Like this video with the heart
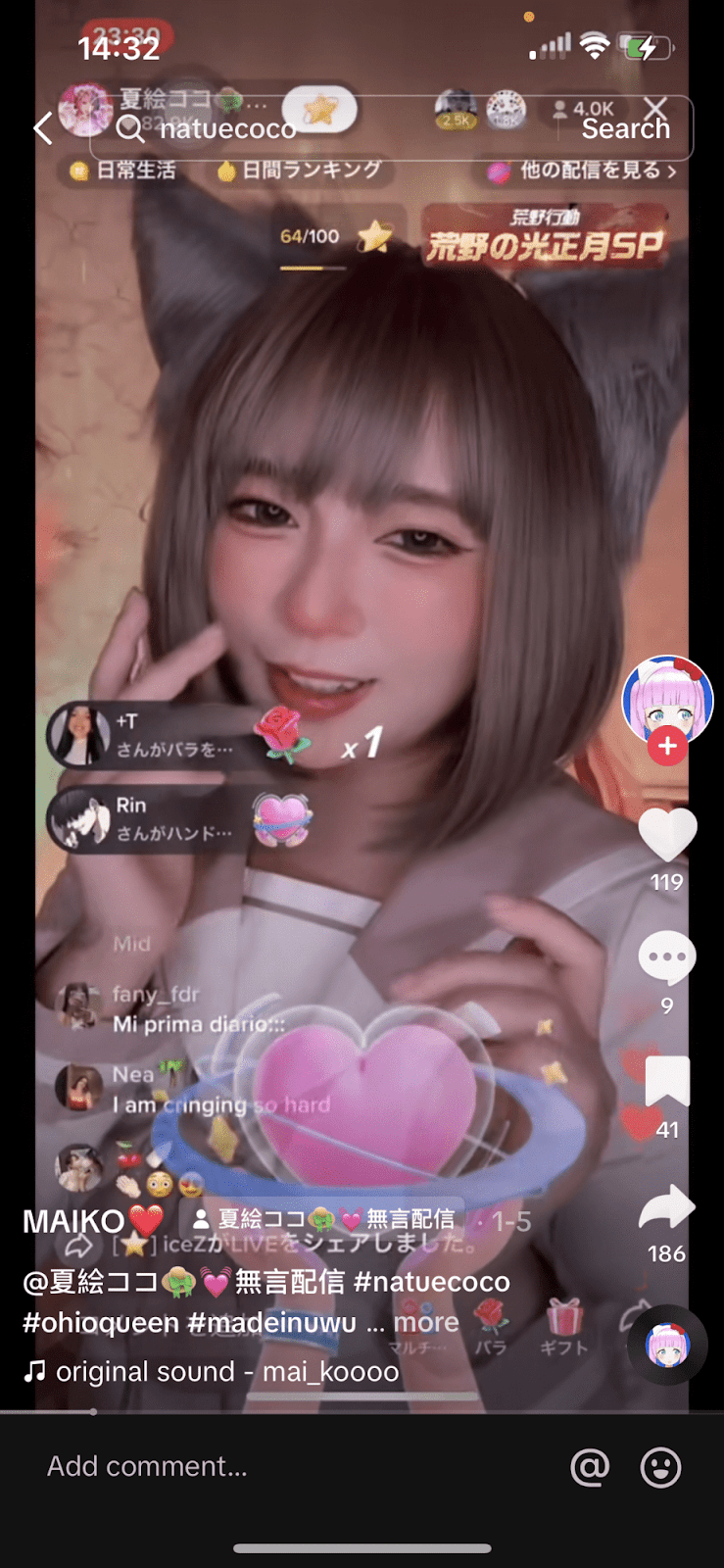The image size is (724, 1568). (667, 834)
